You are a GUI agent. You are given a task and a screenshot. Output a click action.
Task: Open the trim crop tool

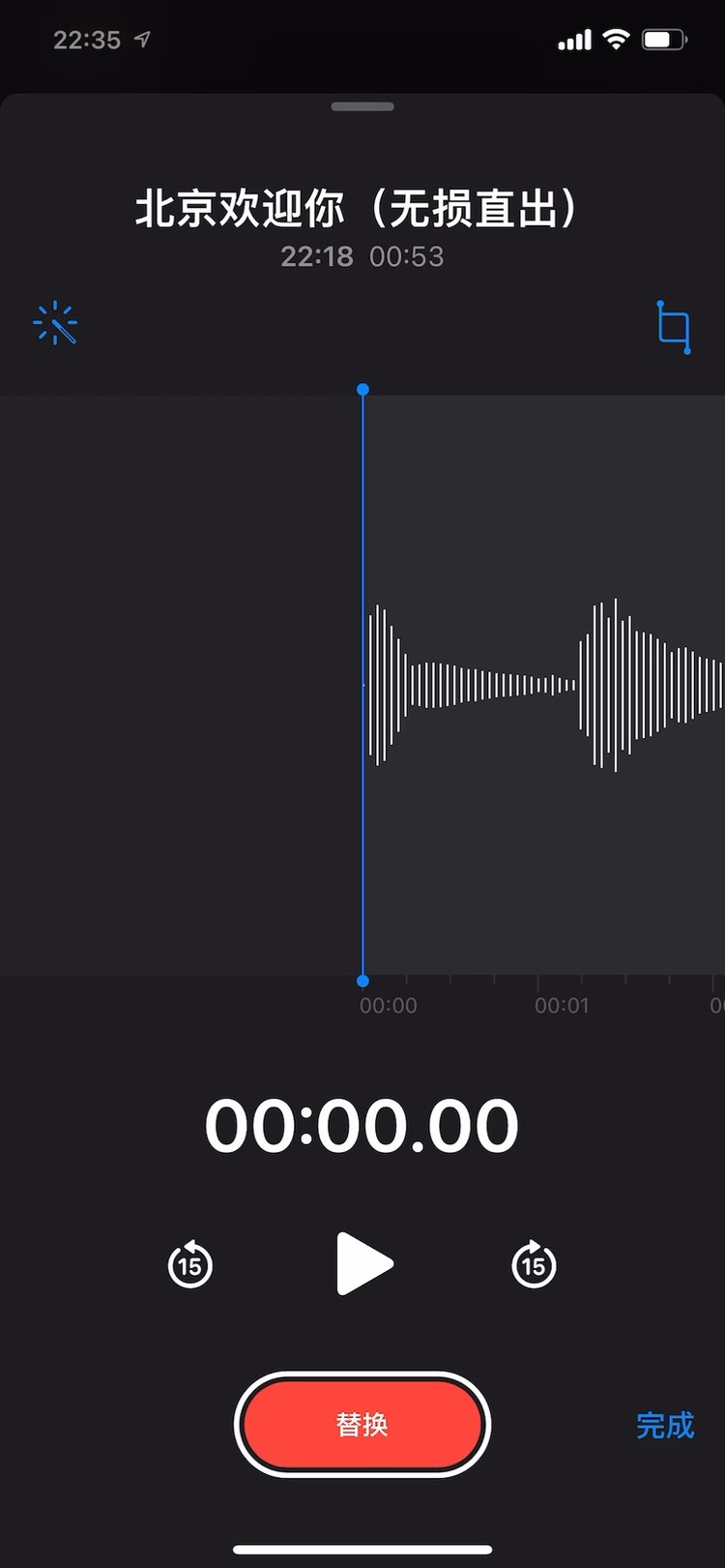point(674,327)
